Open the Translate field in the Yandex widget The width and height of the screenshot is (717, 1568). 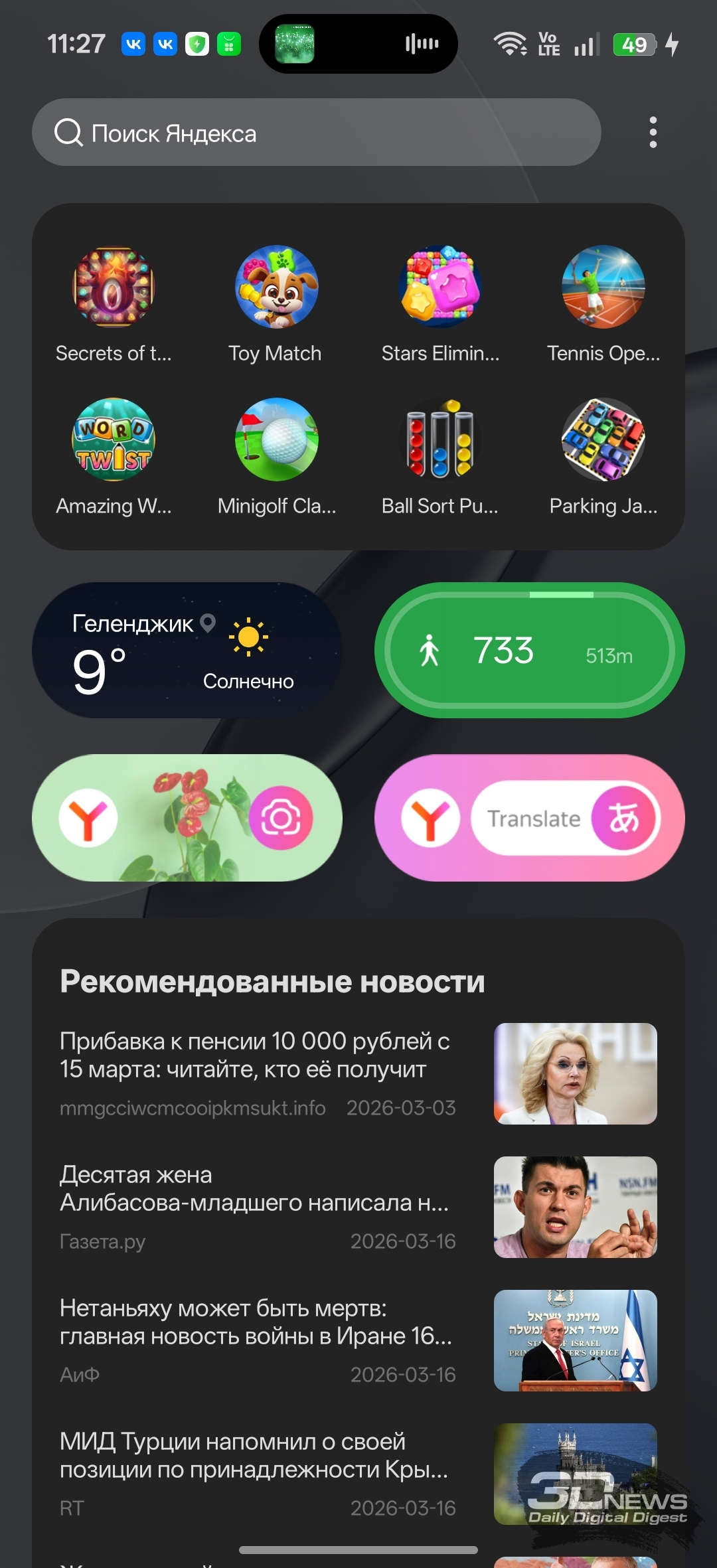point(533,819)
